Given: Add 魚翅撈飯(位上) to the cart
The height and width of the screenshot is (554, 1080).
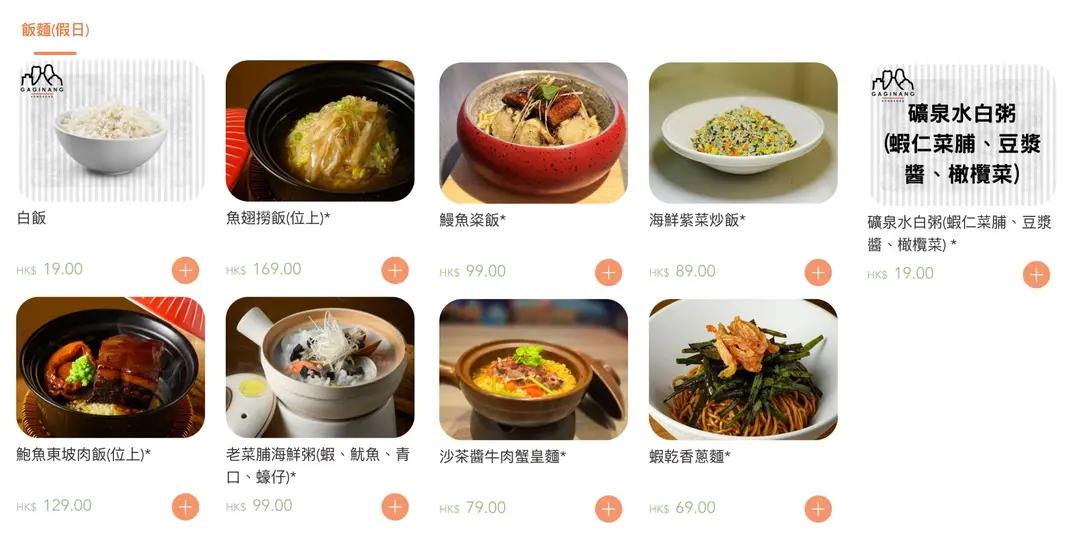Looking at the screenshot, I should (395, 270).
